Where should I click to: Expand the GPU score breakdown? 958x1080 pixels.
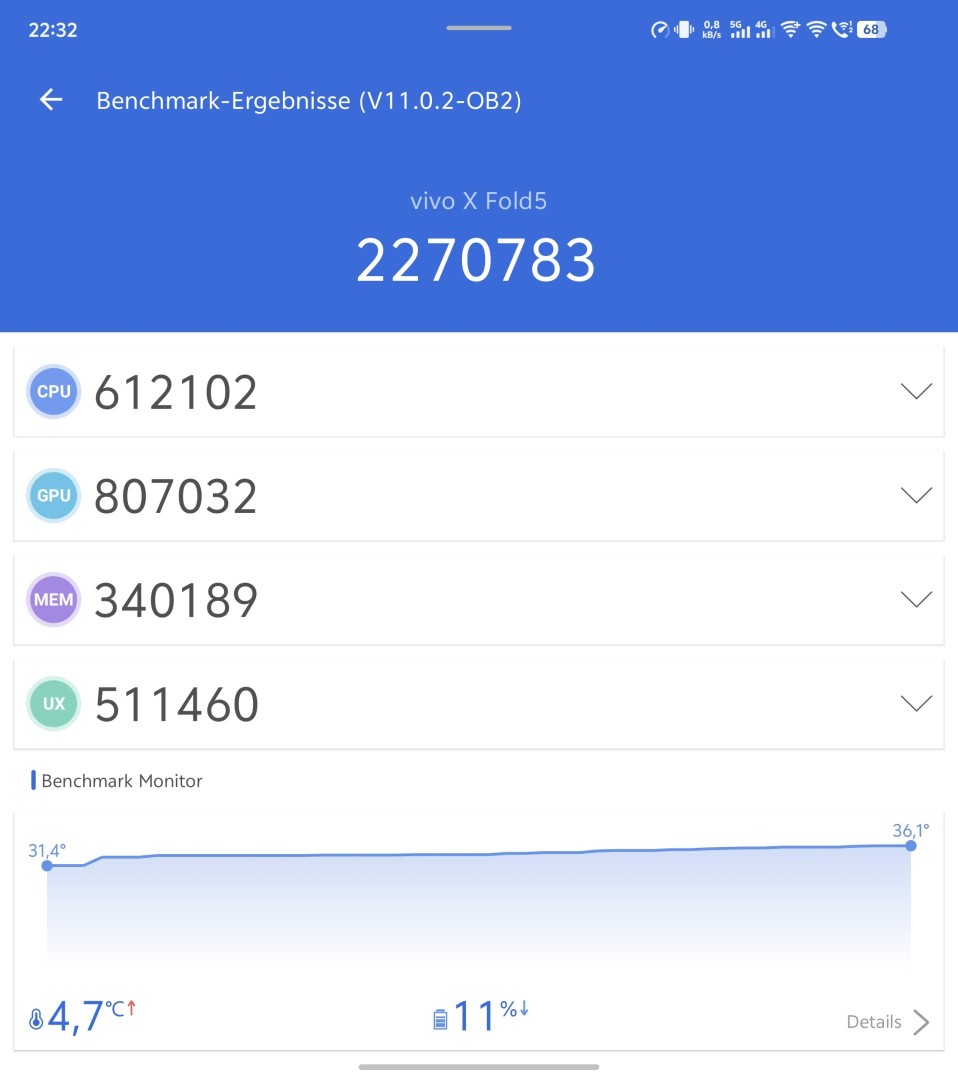[915, 495]
